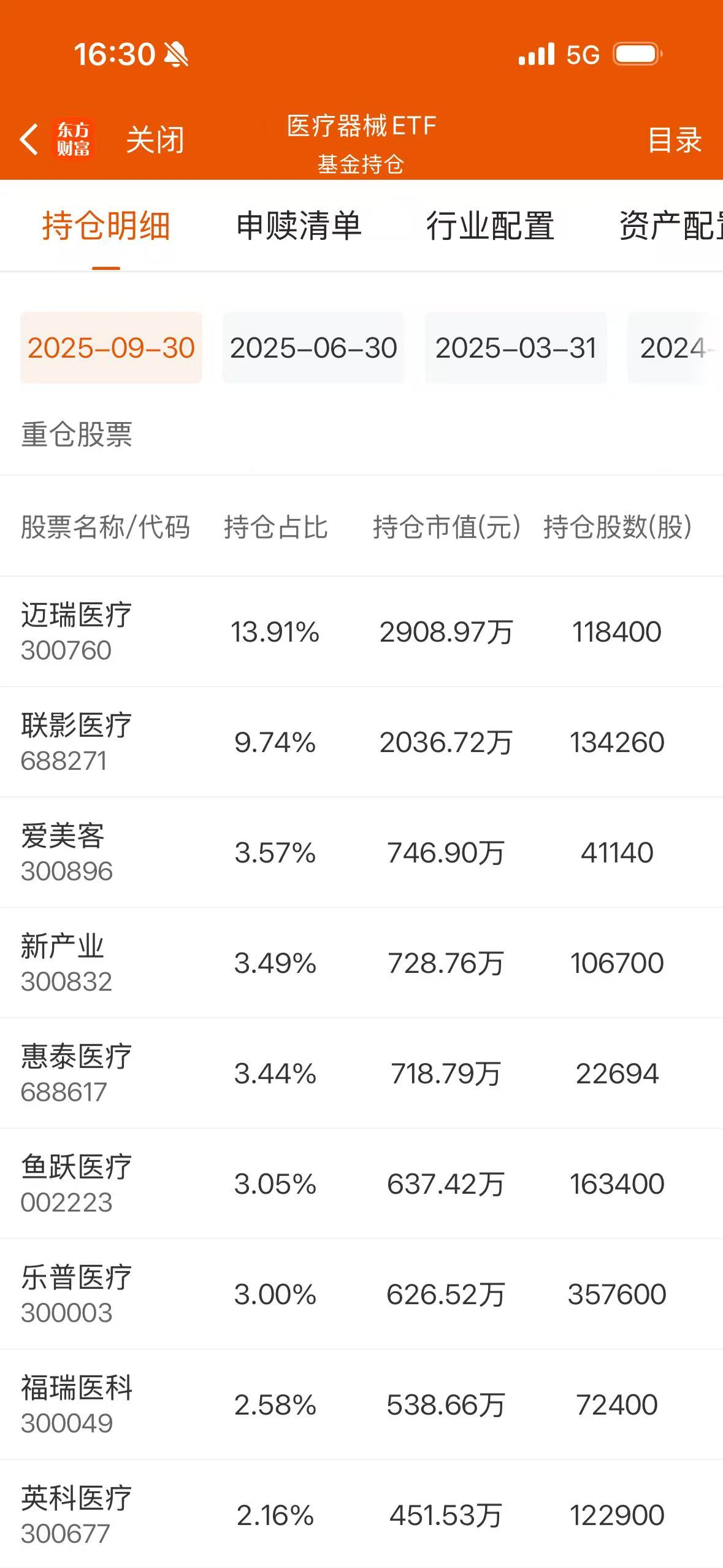This screenshot has height=1568, width=723.
Task: Select the 持仓明细 tab
Action: (106, 226)
